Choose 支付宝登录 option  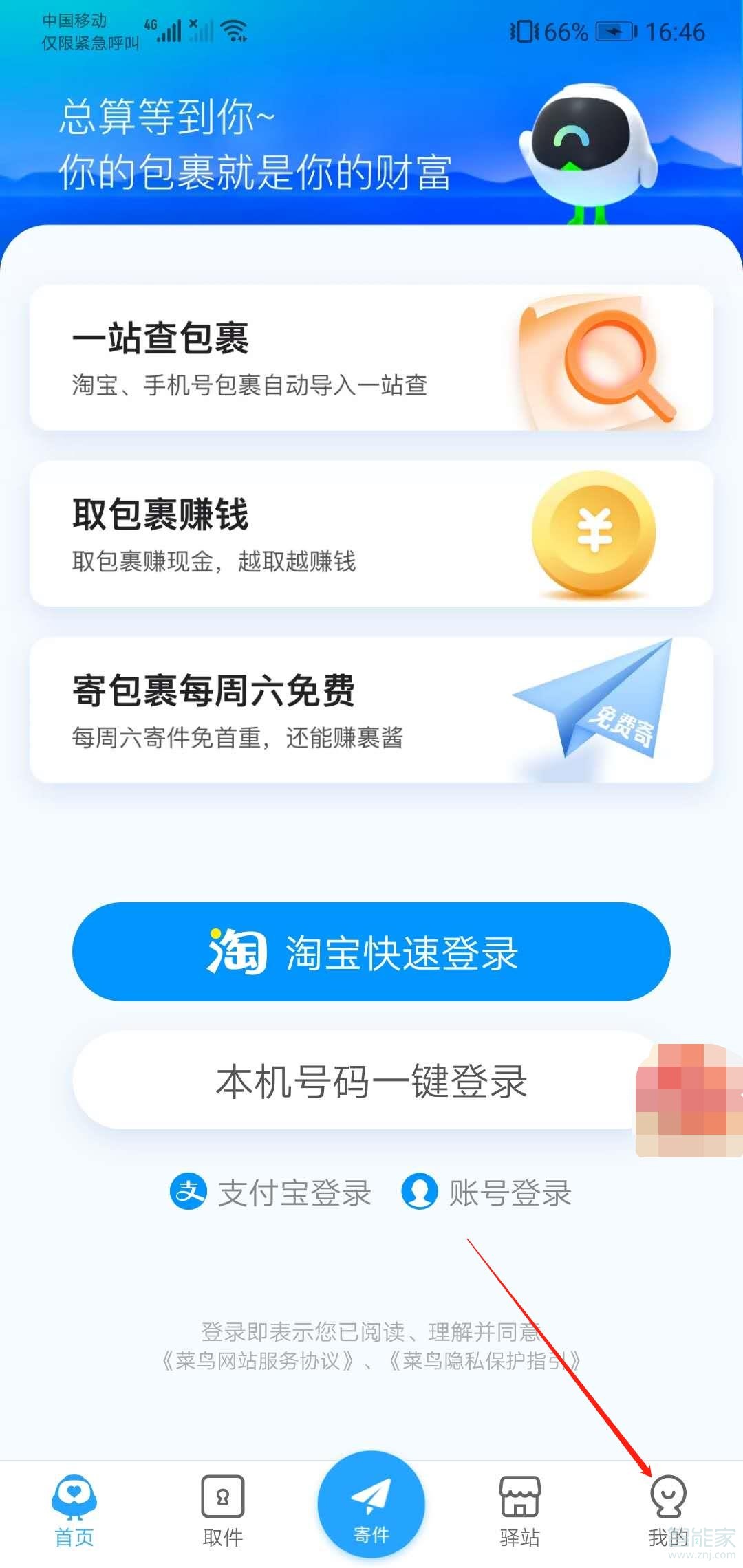[x=271, y=1193]
